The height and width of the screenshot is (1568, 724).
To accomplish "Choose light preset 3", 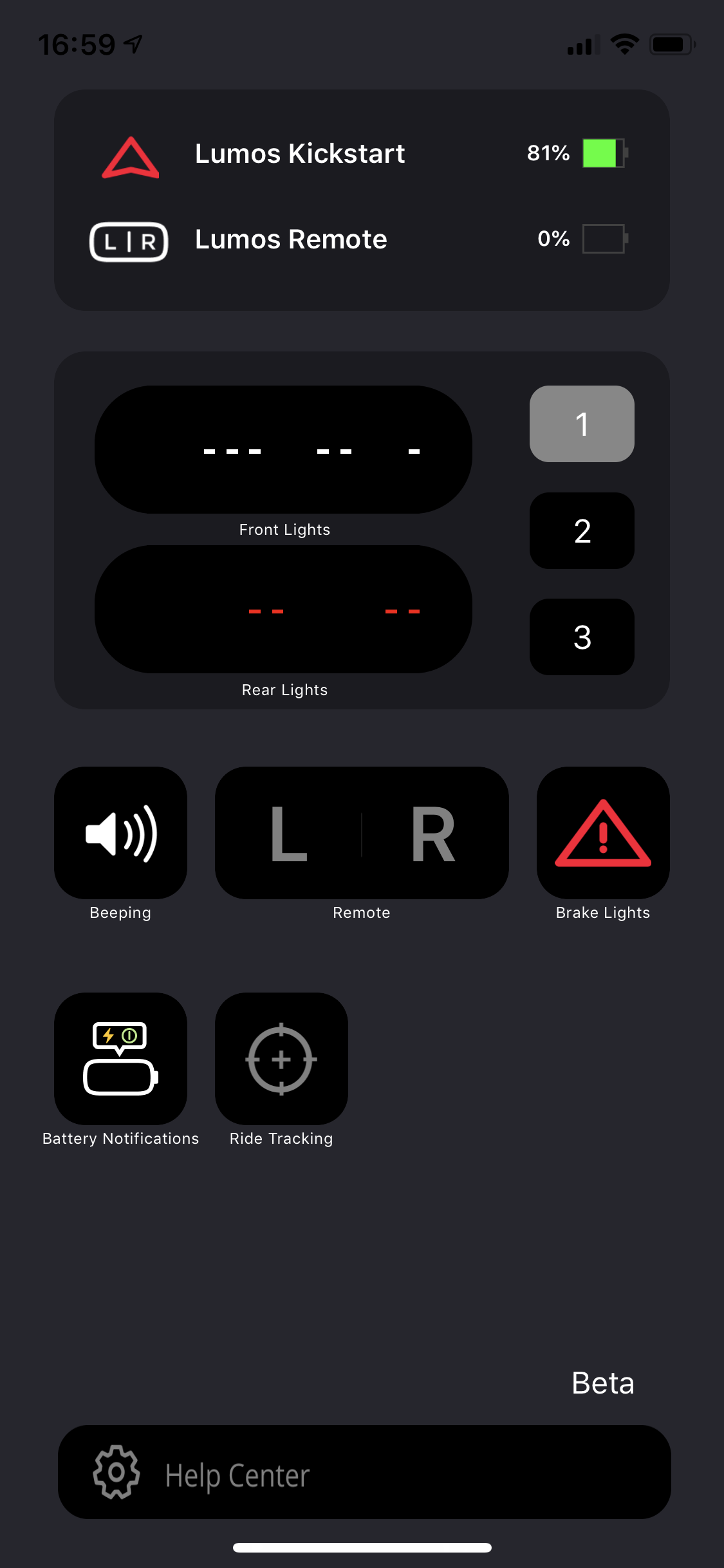I will tap(582, 637).
